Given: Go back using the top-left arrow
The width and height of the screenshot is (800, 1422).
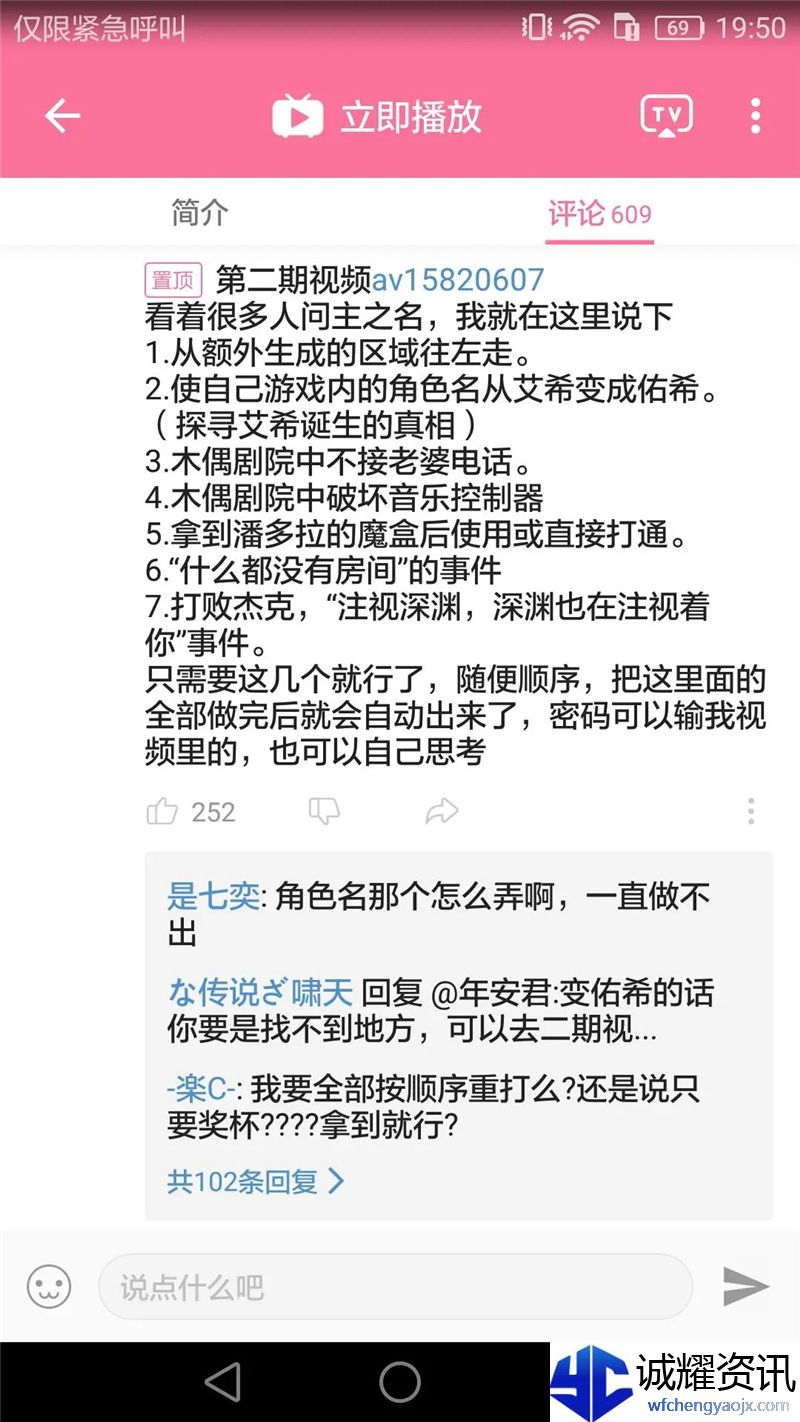Looking at the screenshot, I should click(x=62, y=117).
